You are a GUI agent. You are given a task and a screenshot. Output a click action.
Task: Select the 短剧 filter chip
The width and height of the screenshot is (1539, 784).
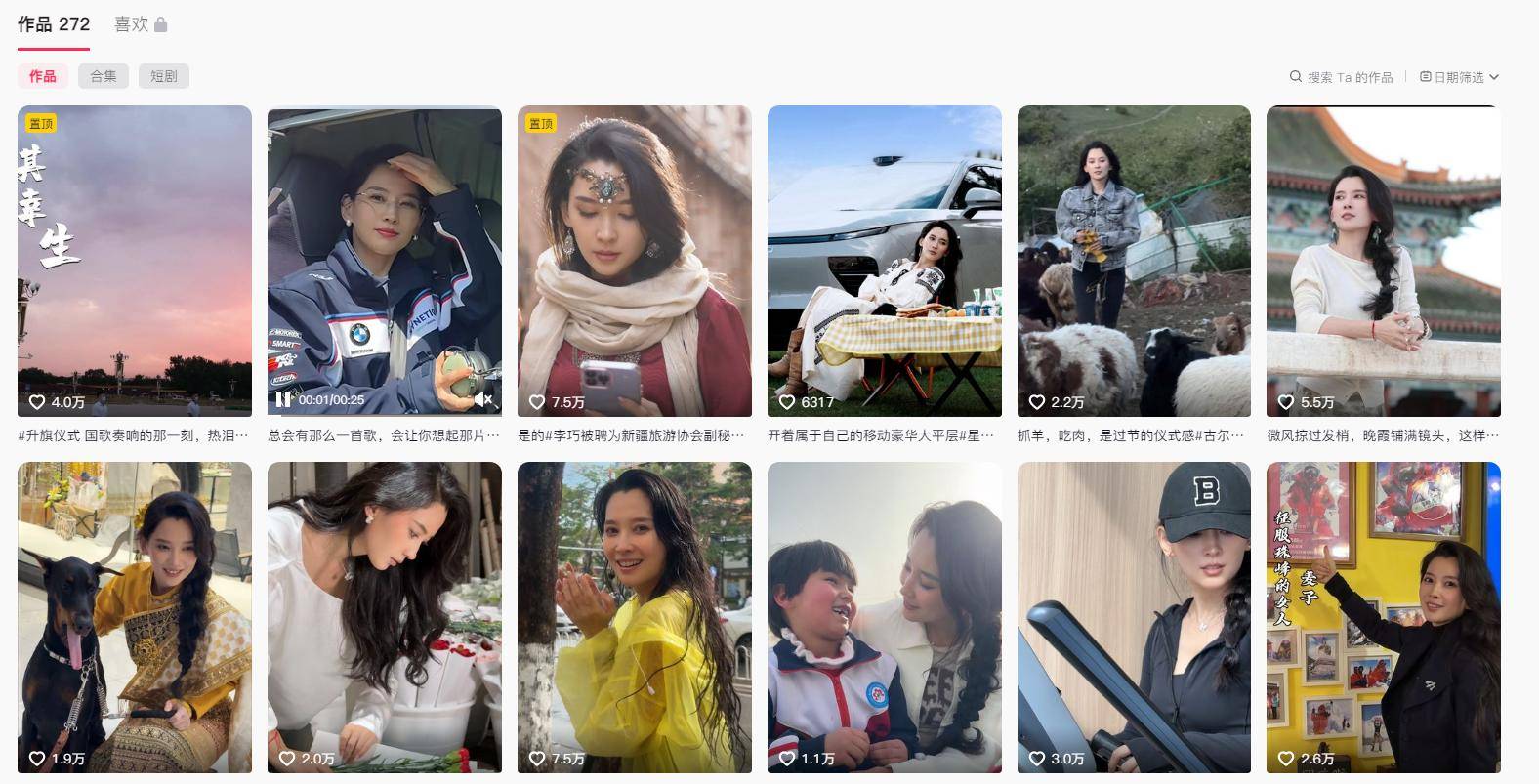[x=164, y=76]
